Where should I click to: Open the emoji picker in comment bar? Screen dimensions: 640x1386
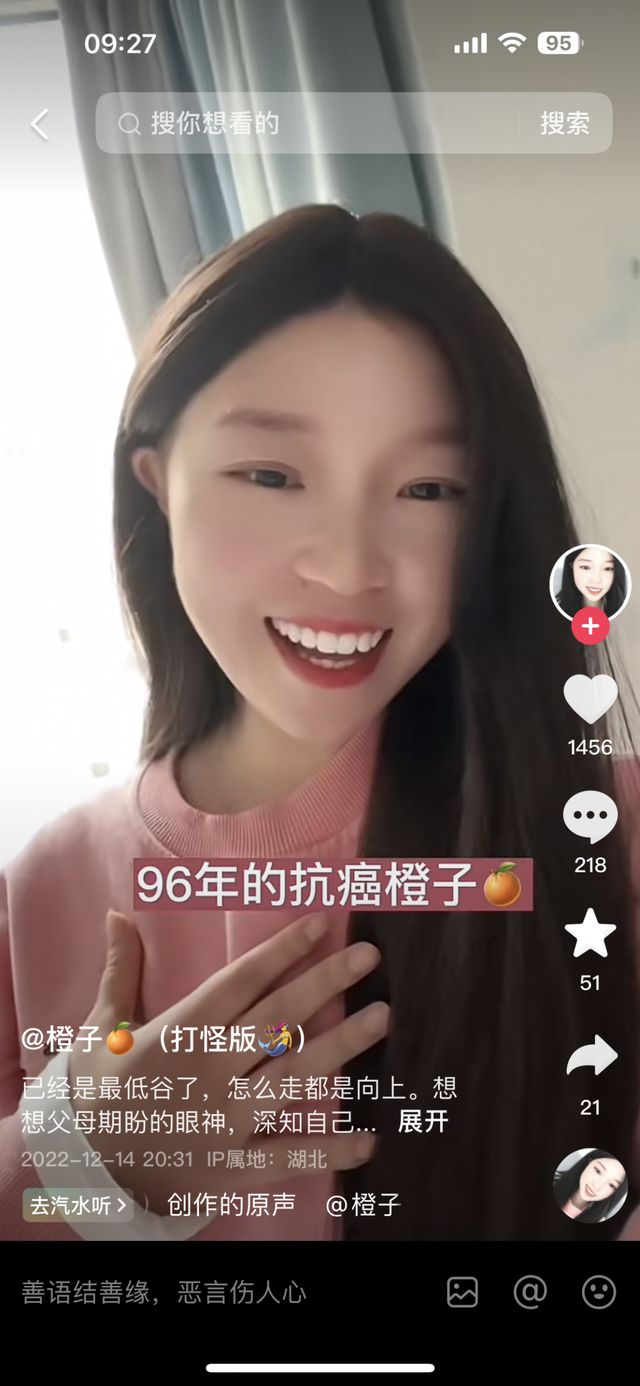(x=599, y=1292)
